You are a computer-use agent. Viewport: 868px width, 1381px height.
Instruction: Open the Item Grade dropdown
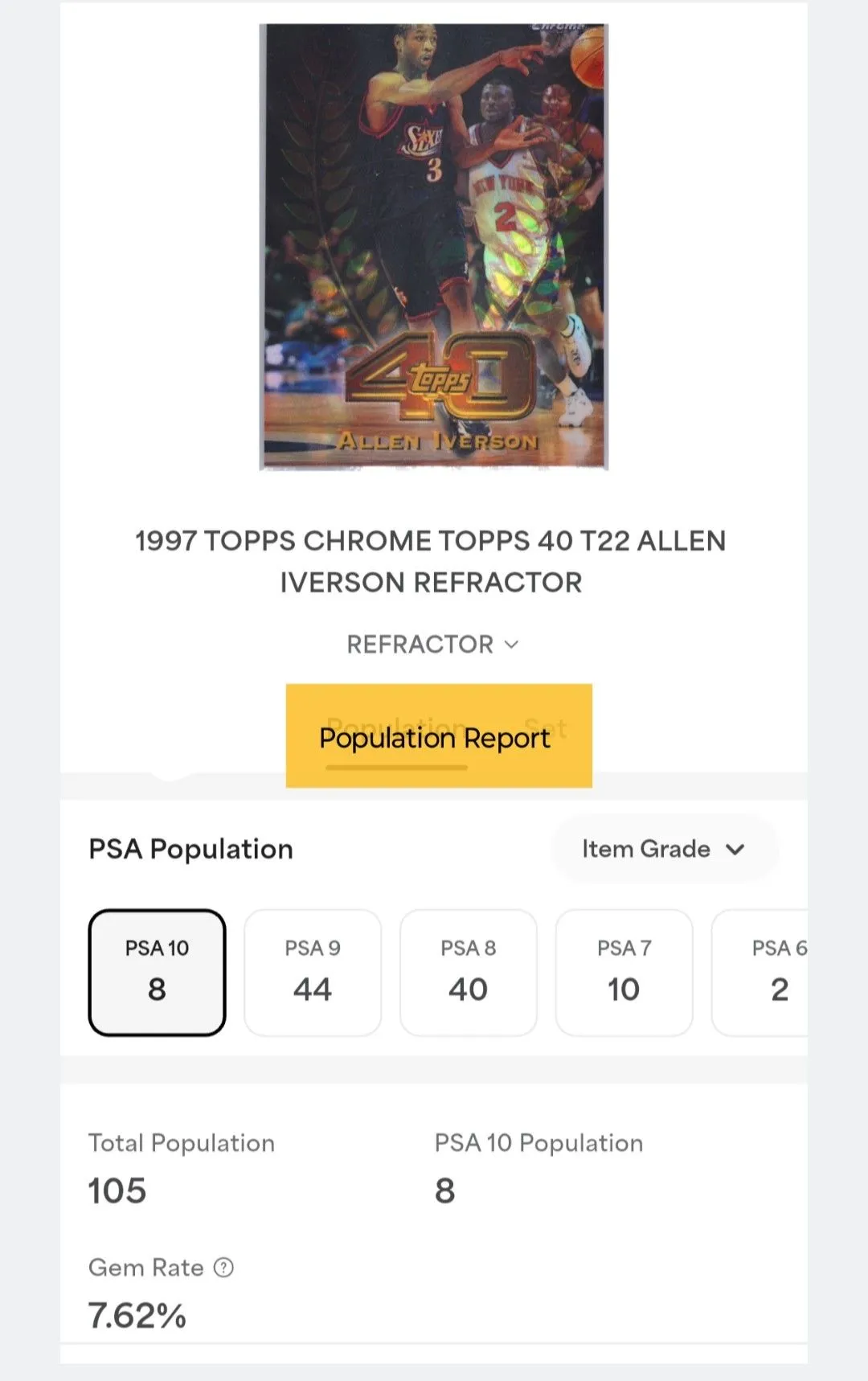point(665,849)
